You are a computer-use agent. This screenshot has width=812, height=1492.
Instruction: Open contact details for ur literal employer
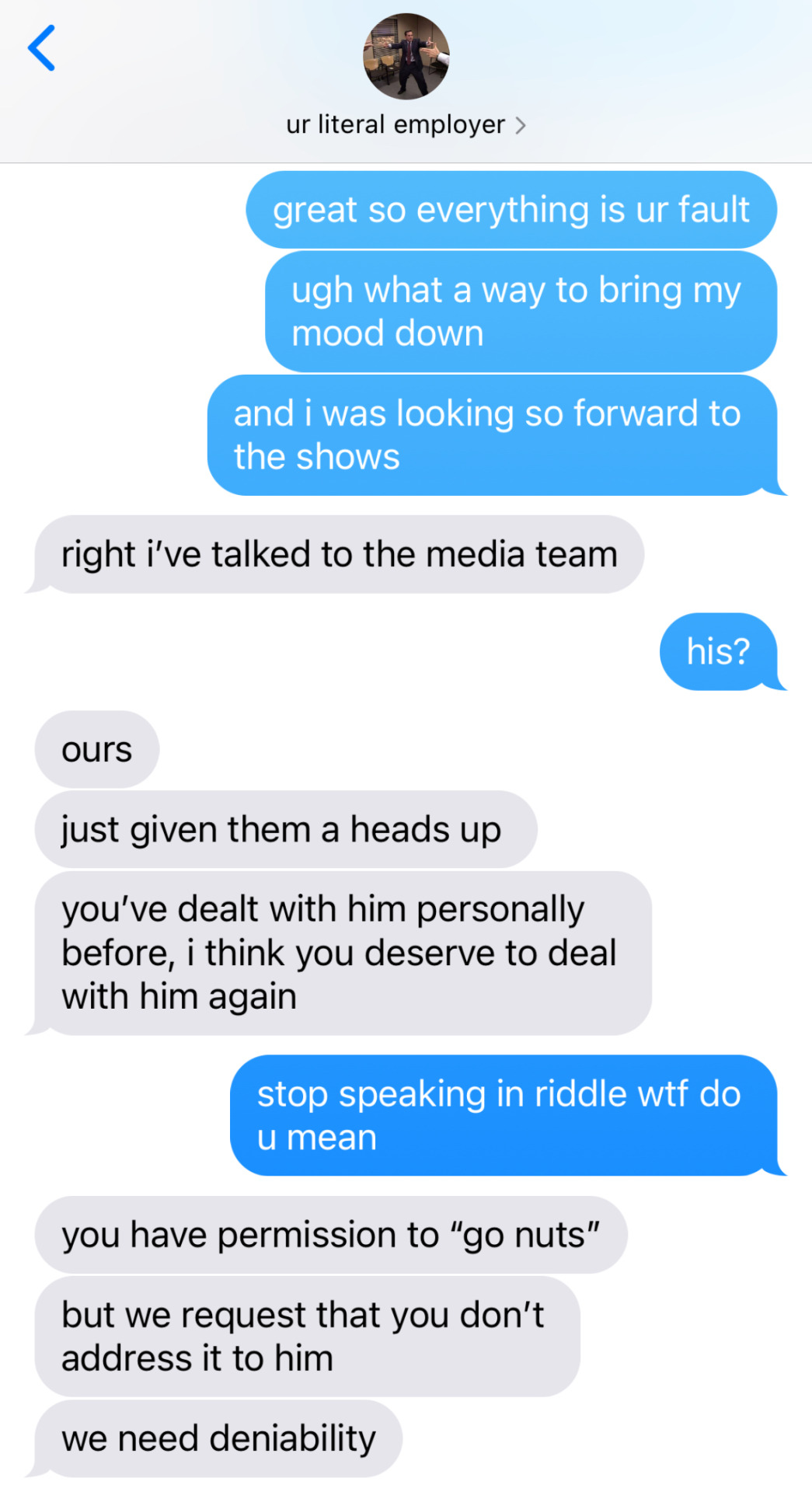(x=405, y=125)
